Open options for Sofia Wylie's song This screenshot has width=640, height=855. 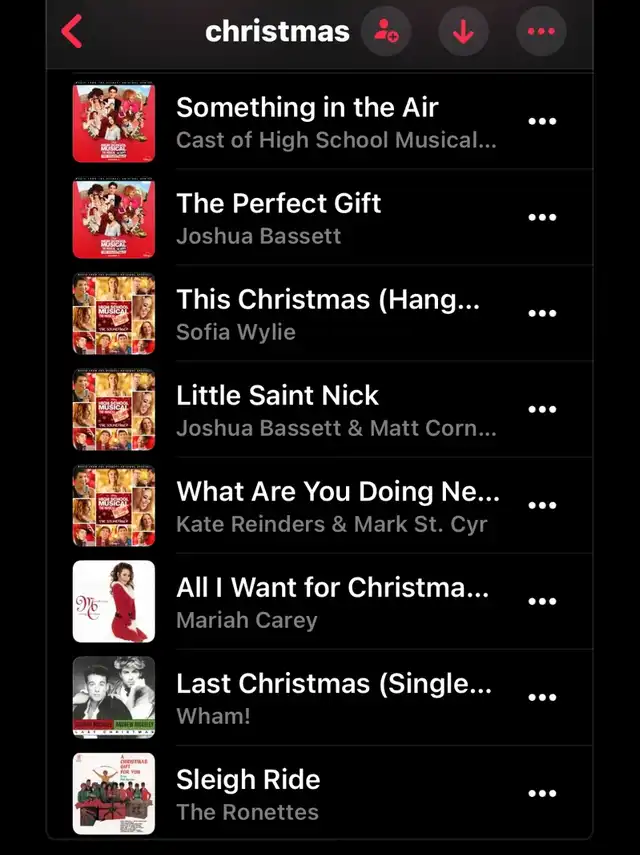pyautogui.click(x=542, y=314)
